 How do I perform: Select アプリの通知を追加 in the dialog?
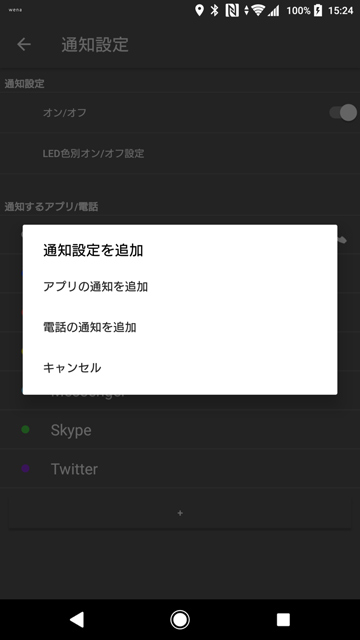[180, 287]
